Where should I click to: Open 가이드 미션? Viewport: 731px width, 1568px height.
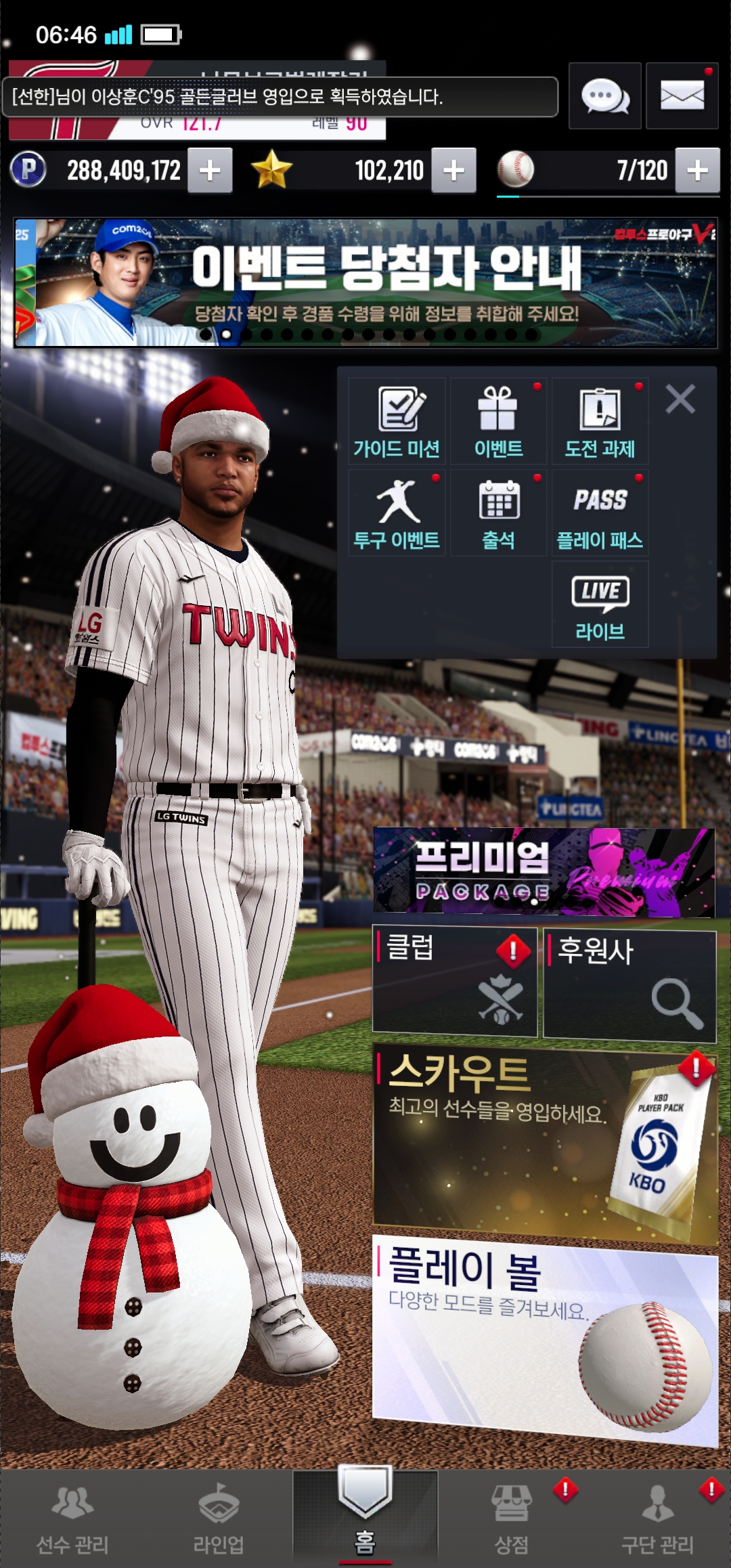tap(397, 421)
